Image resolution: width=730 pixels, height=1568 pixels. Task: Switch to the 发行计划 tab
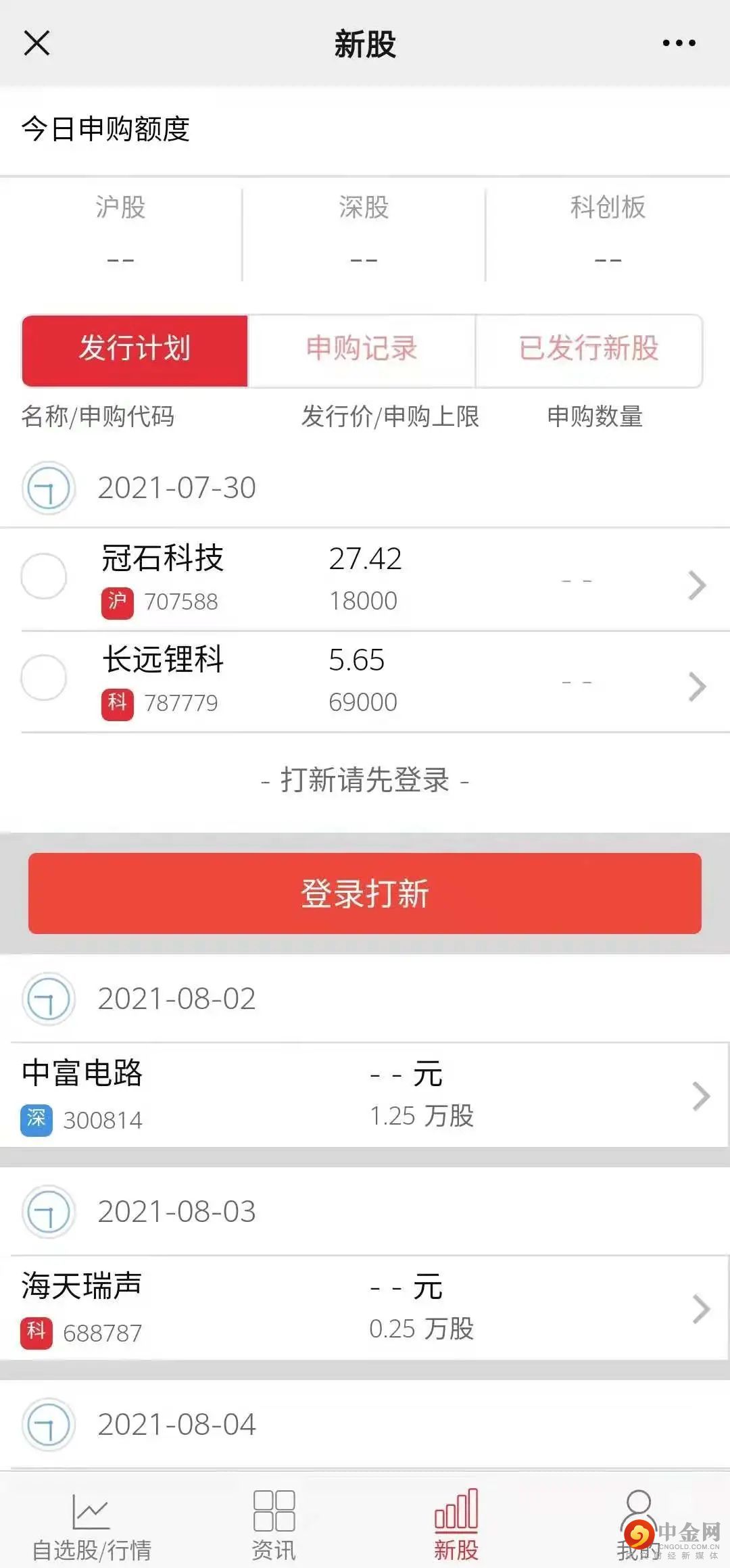135,349
